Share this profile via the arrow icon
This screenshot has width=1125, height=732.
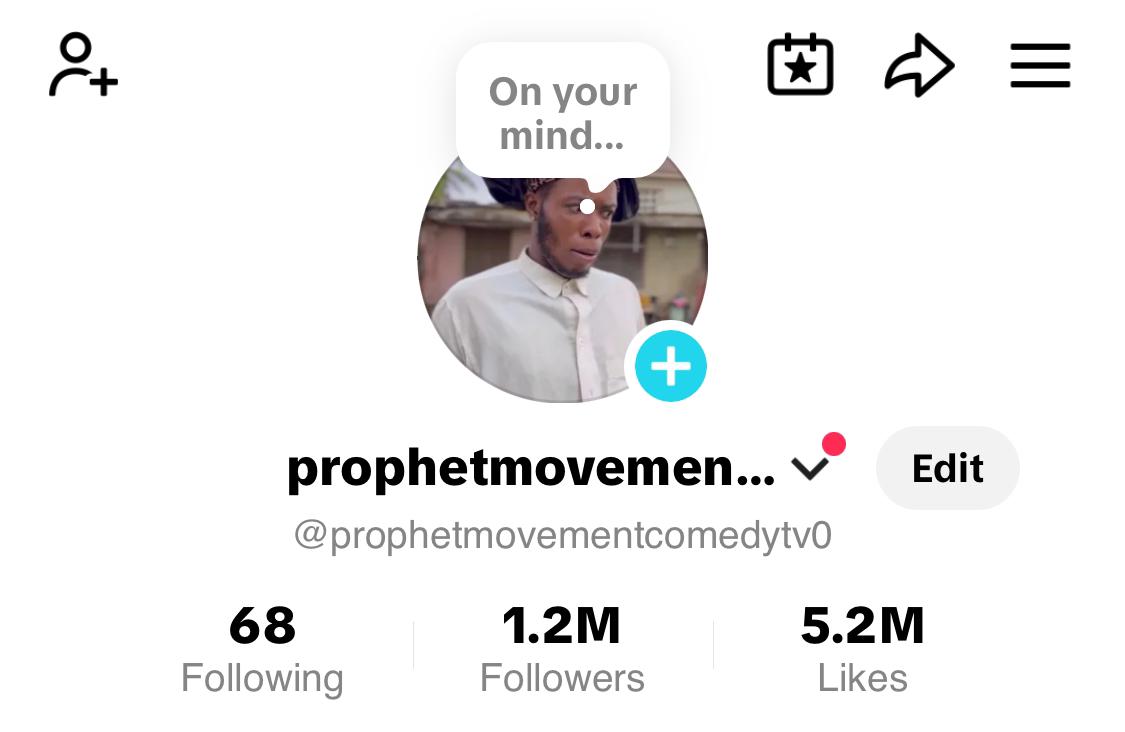[919, 67]
